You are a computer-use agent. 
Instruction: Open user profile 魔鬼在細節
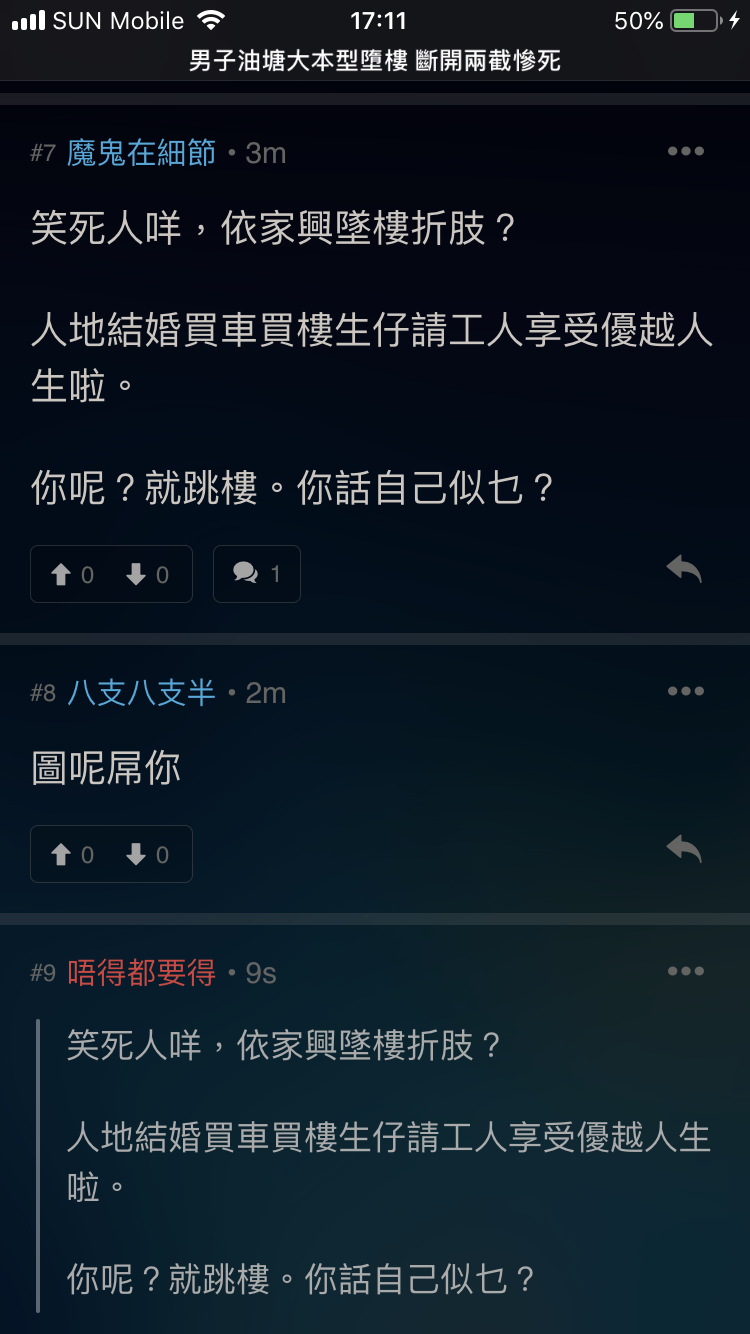(141, 153)
